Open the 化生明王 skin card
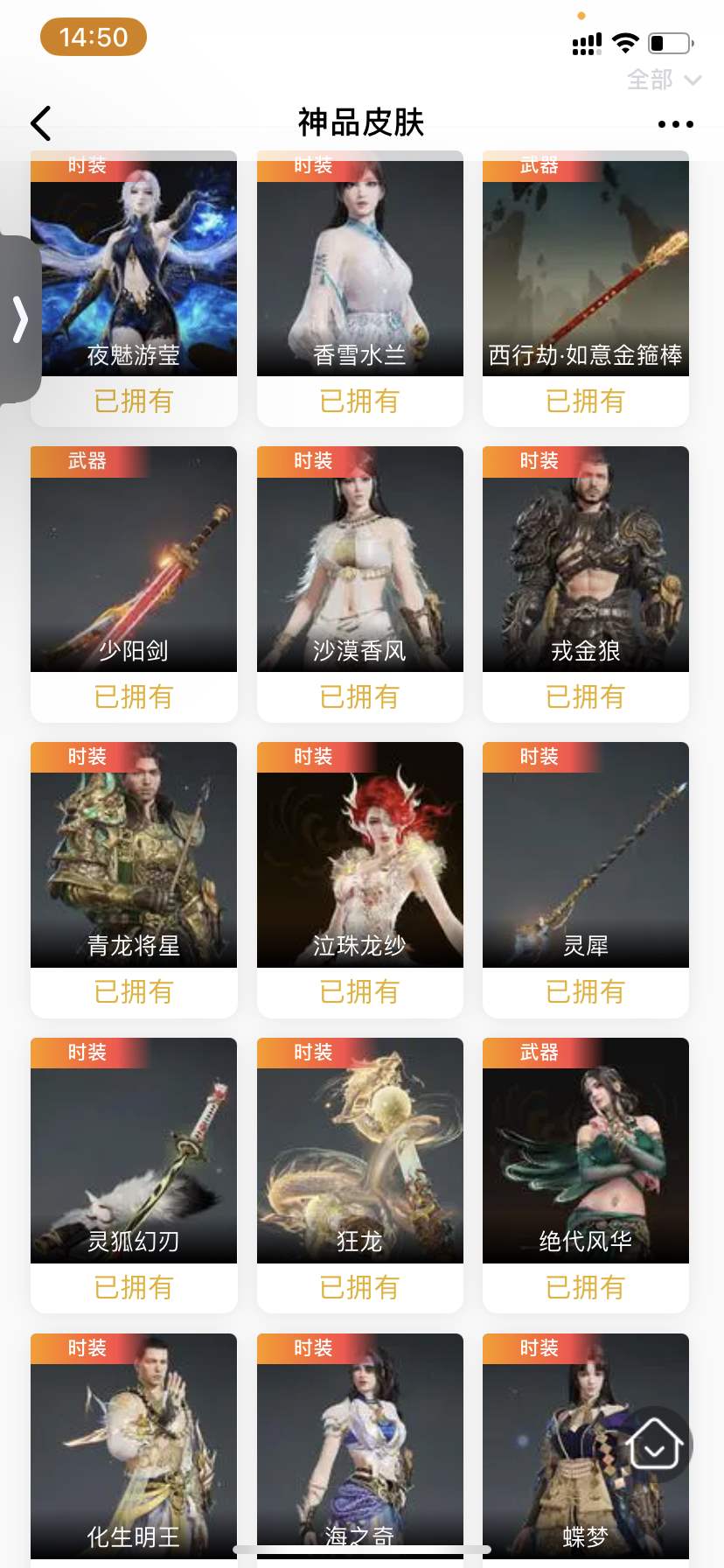 (x=134, y=1444)
